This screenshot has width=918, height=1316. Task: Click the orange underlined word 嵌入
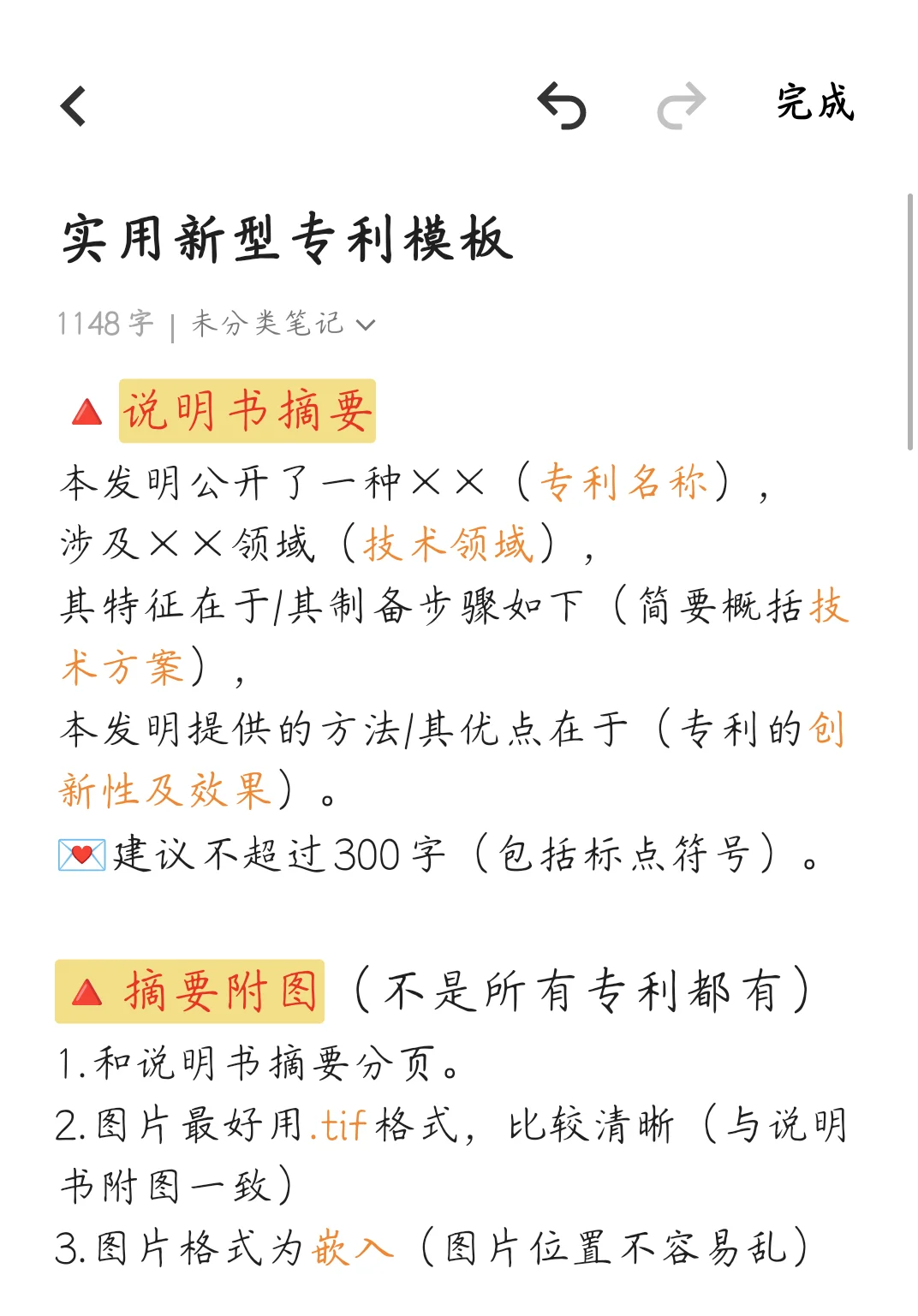pyautogui.click(x=352, y=1248)
